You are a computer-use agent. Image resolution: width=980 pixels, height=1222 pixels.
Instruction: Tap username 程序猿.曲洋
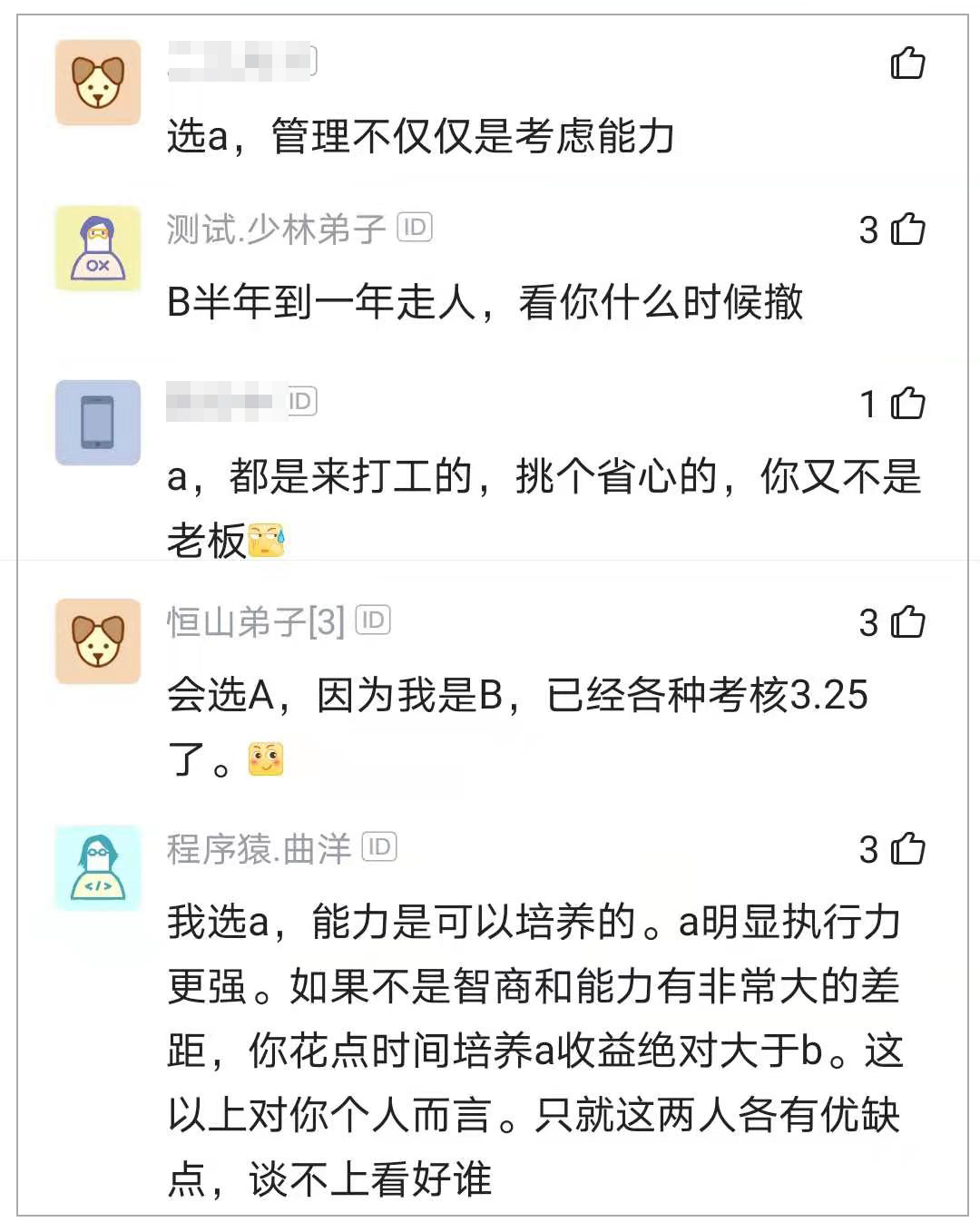tap(259, 849)
